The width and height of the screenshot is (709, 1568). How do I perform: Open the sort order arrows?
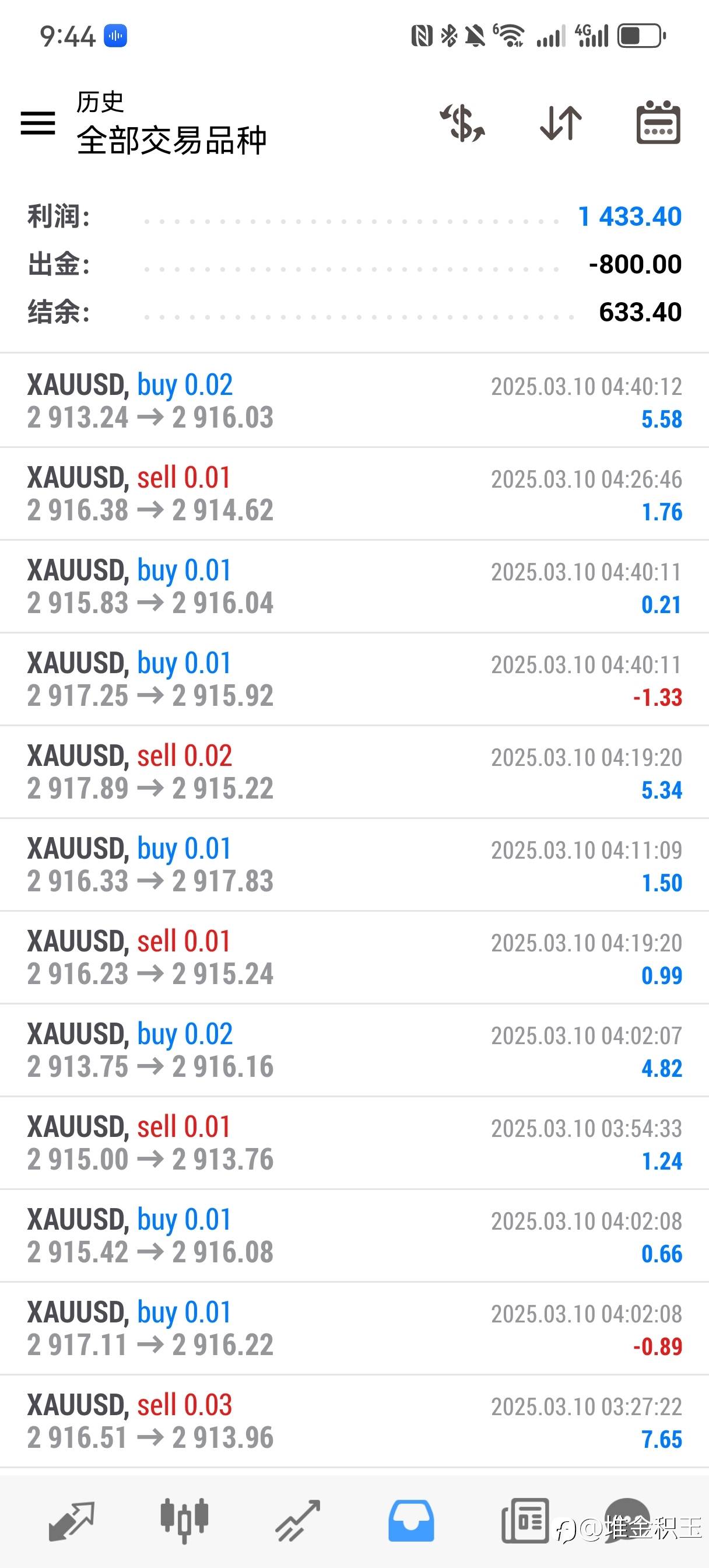pyautogui.click(x=560, y=123)
